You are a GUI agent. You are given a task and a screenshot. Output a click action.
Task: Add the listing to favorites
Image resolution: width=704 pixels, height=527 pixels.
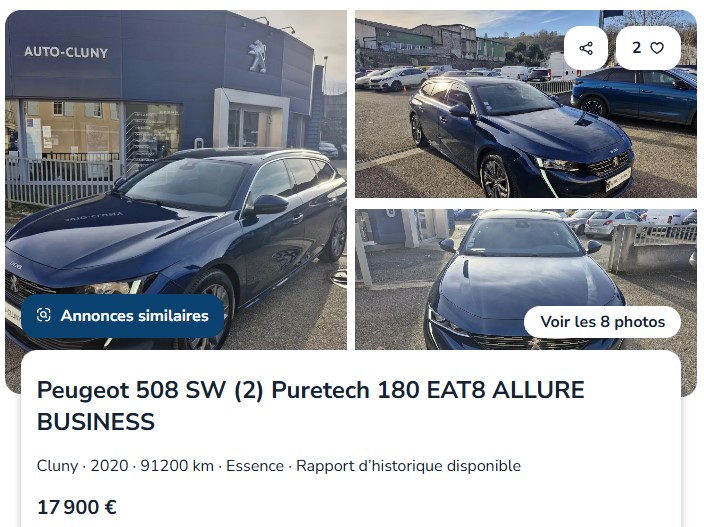(x=648, y=48)
